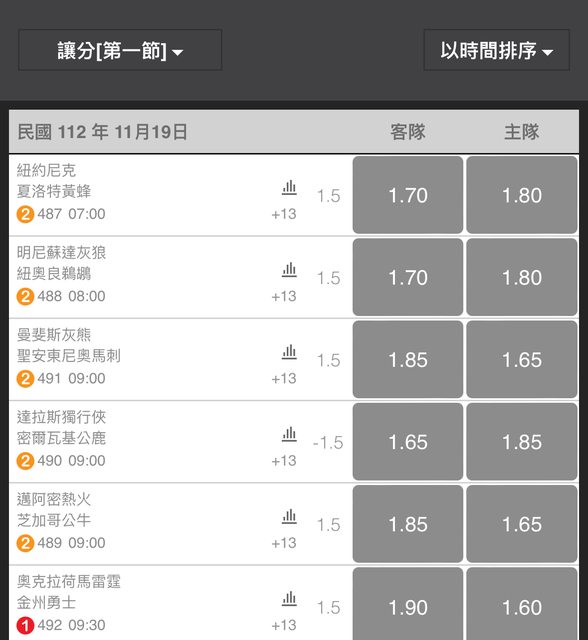Viewport: 588px width, 640px height.
Task: Bet away odds 1.65 on 達拉斯獨行俠
Action: point(408,442)
